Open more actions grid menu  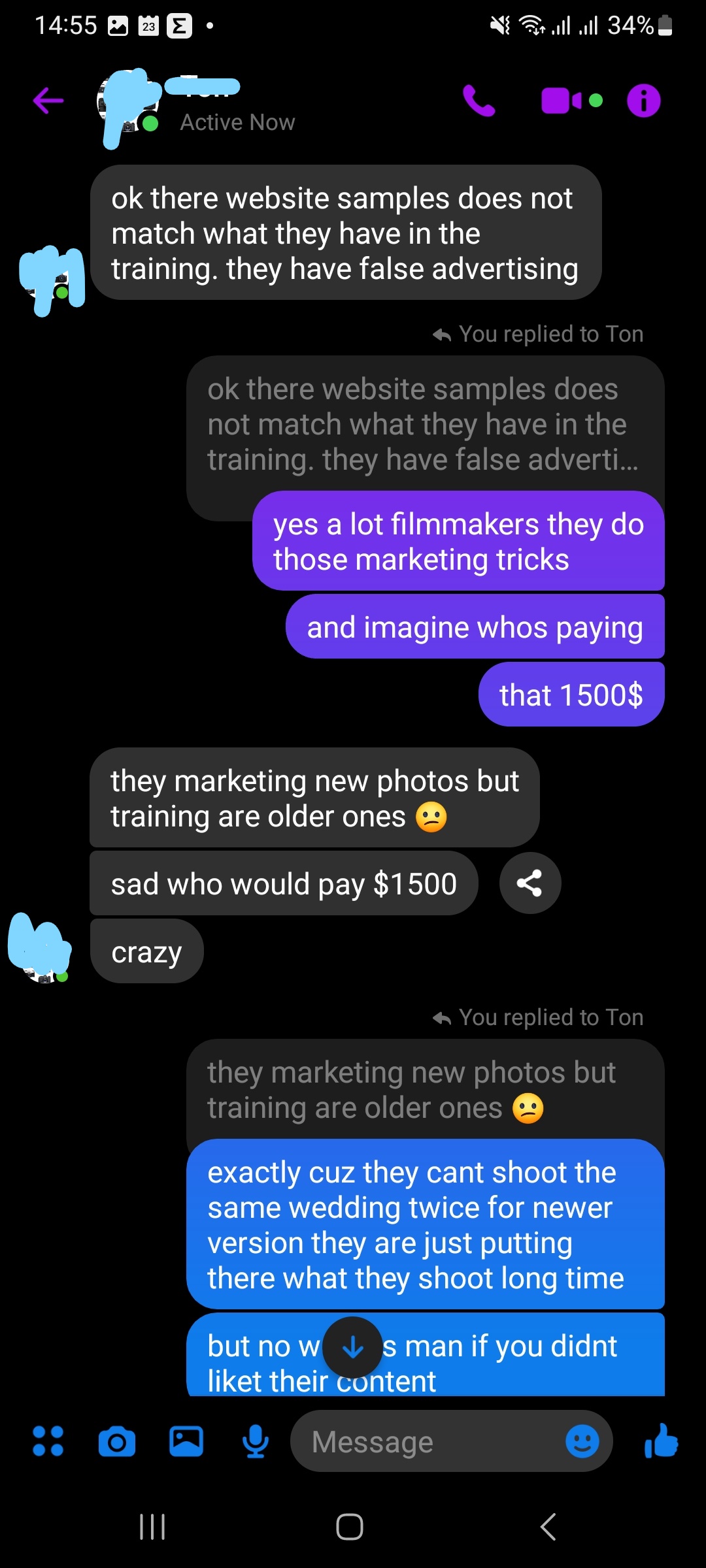click(48, 1441)
